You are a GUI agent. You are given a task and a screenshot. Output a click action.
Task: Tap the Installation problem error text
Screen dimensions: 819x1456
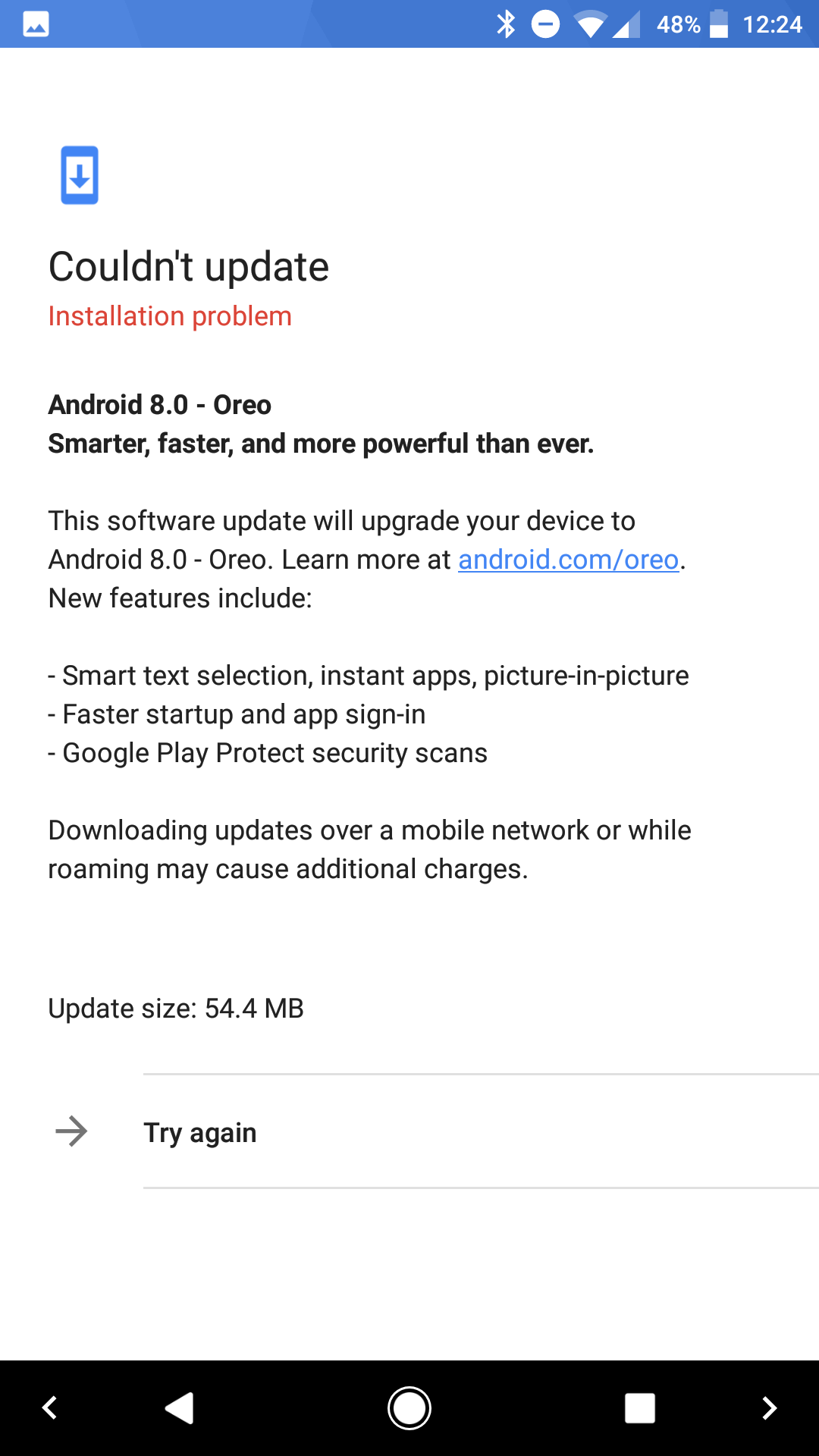(x=170, y=316)
